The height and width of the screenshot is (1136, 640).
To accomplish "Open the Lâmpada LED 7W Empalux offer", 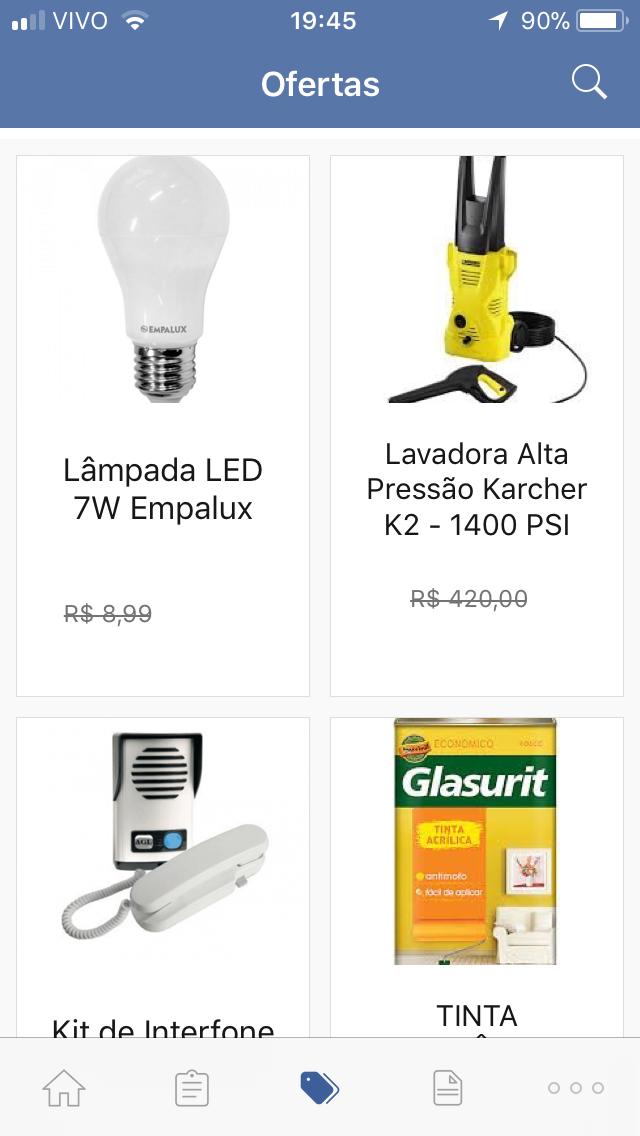I will [x=163, y=426].
